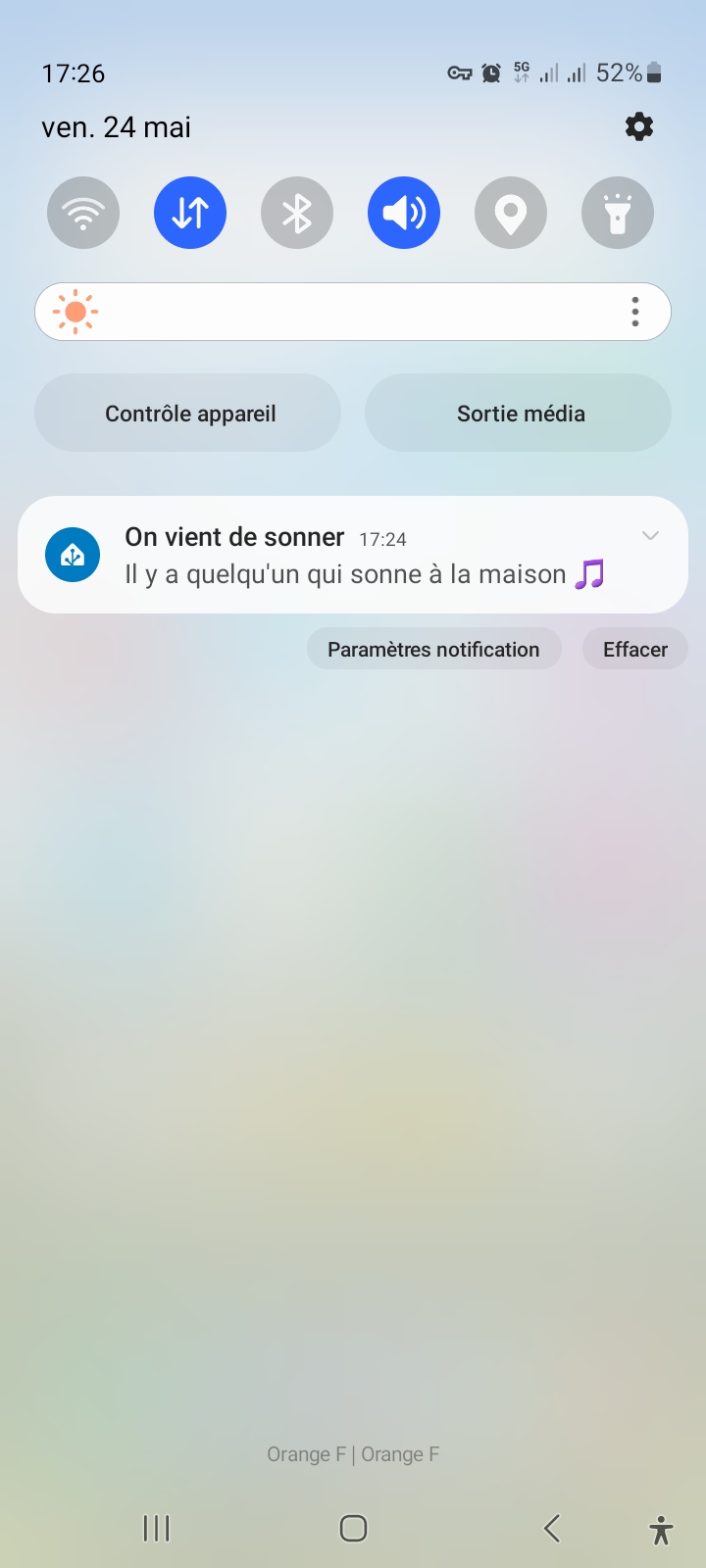Open Sortie média

tap(519, 413)
